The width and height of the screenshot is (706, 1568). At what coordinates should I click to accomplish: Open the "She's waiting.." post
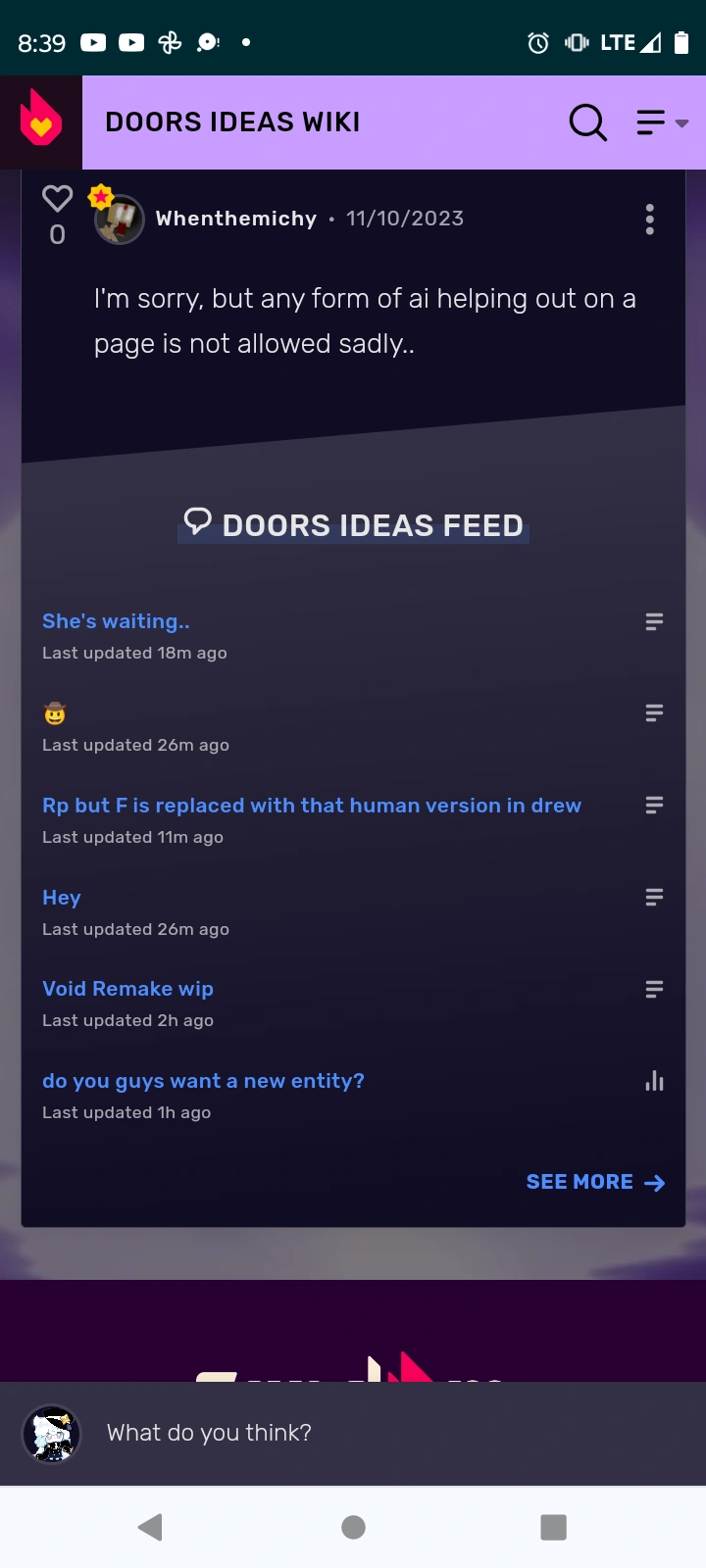116,621
